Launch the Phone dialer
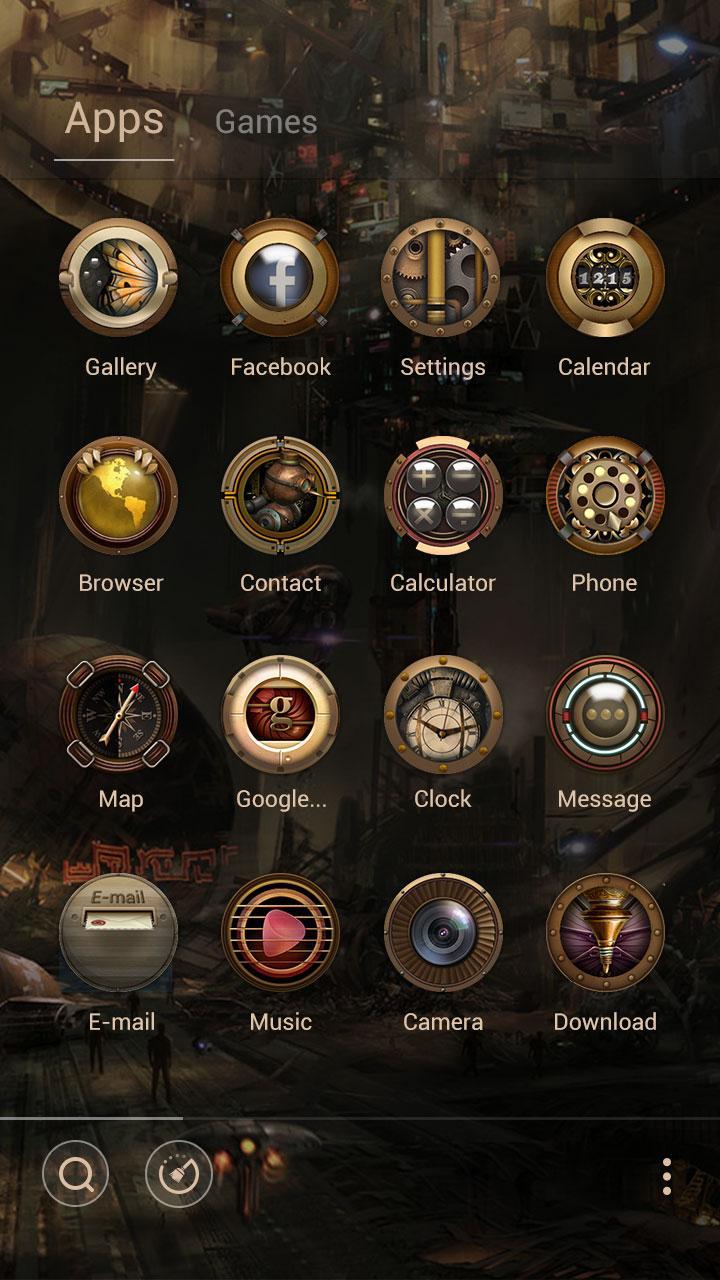Screen dimensions: 720x1280 [604, 495]
